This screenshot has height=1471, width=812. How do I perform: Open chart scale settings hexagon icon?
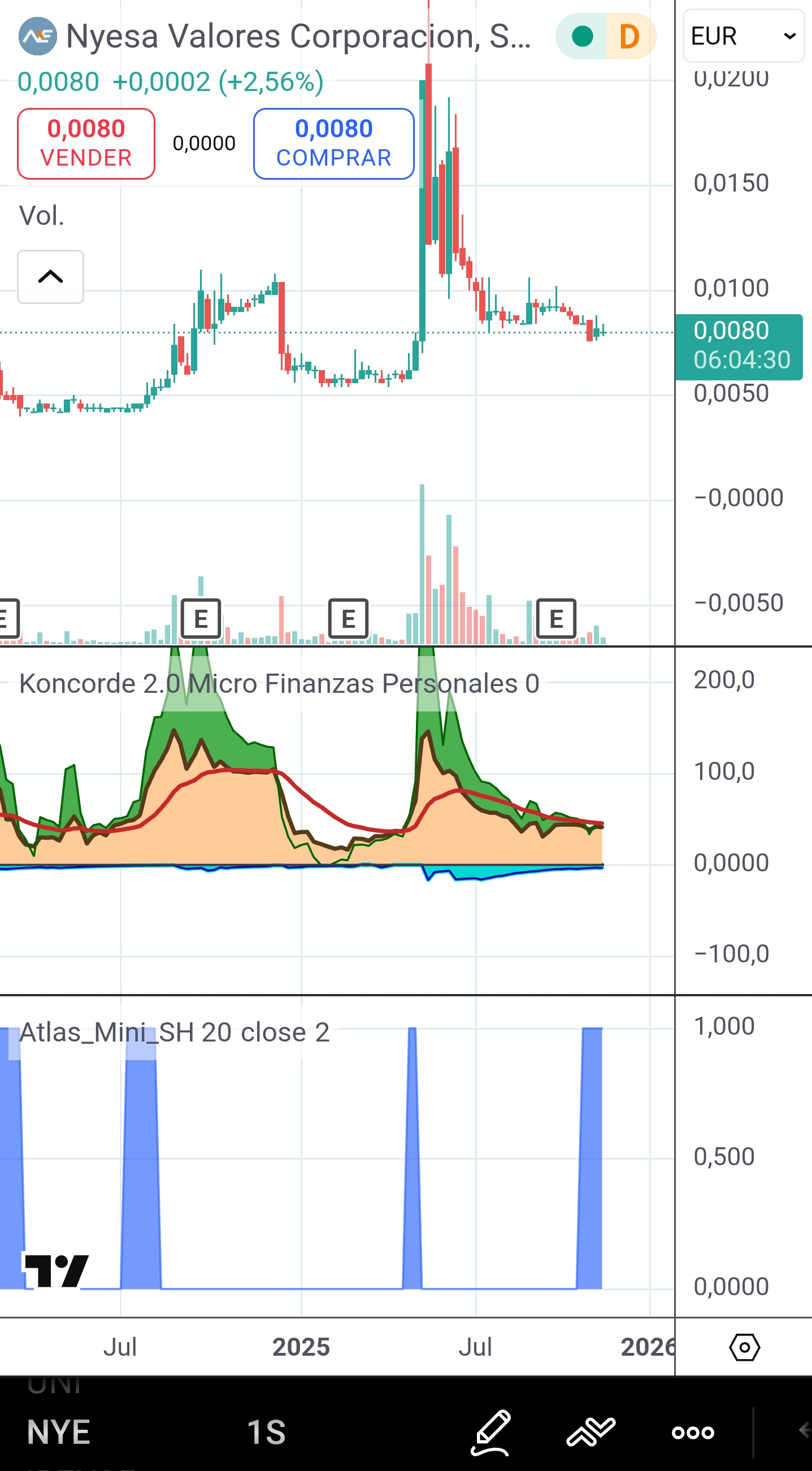coord(744,1347)
